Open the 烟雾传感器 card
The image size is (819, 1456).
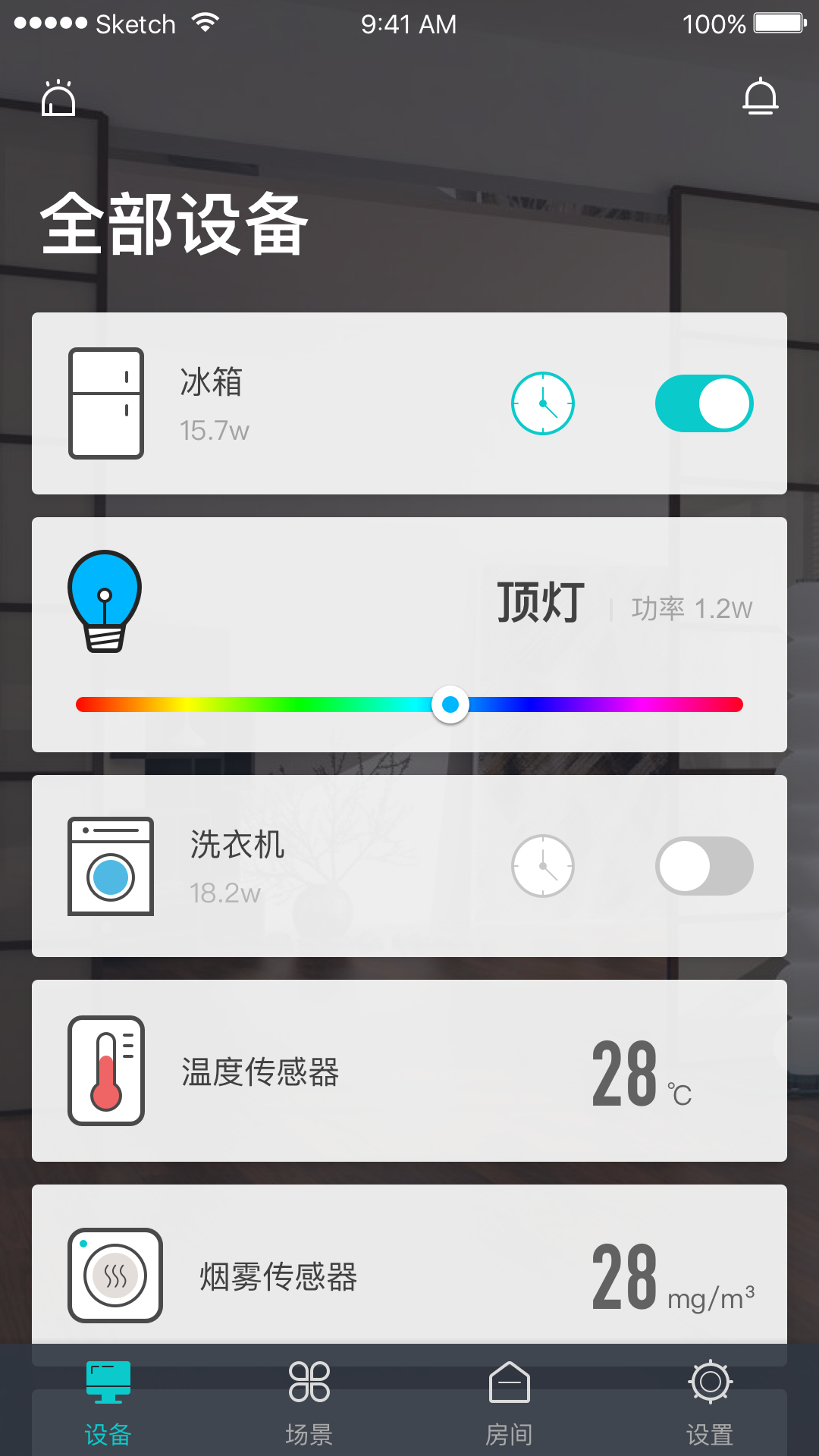coord(409,1268)
